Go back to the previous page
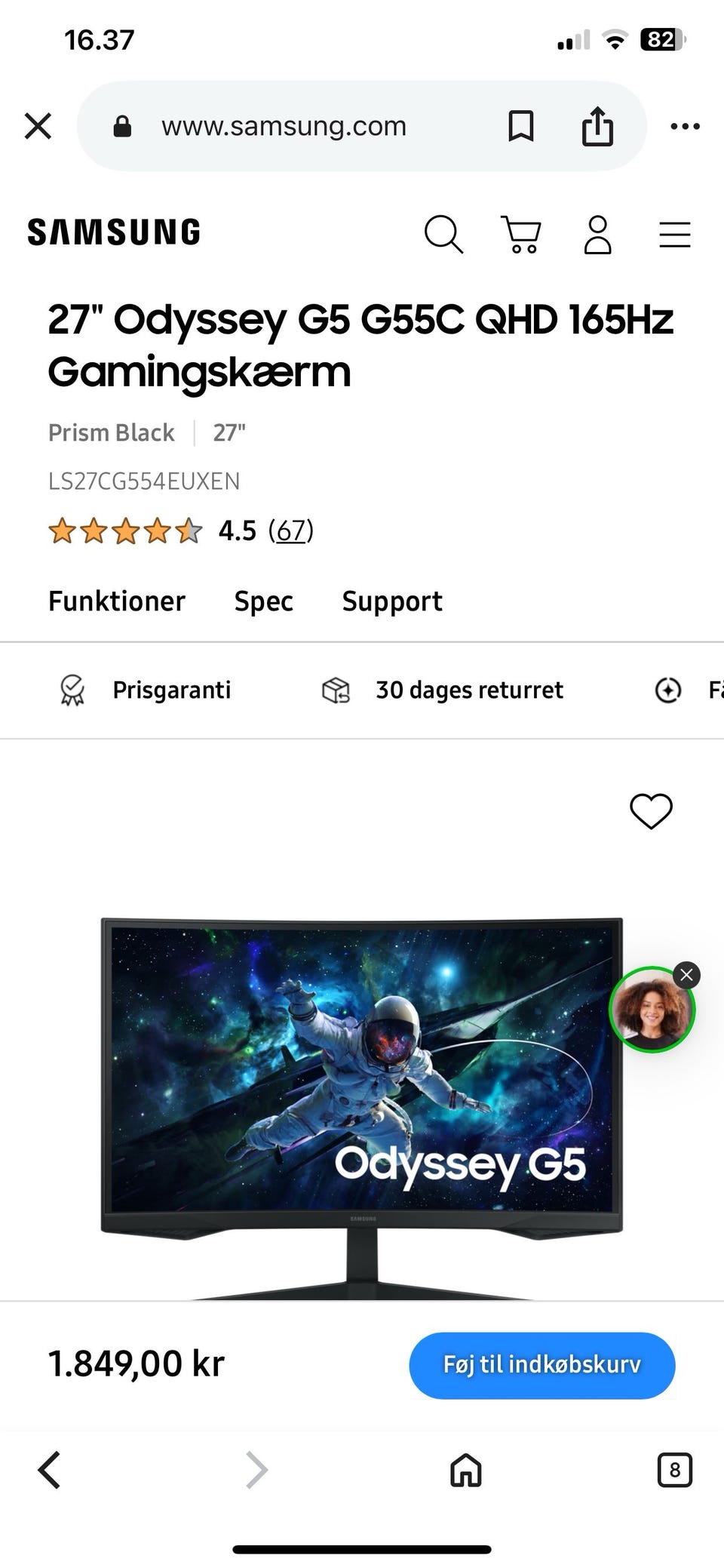The image size is (724, 1568). (50, 1470)
